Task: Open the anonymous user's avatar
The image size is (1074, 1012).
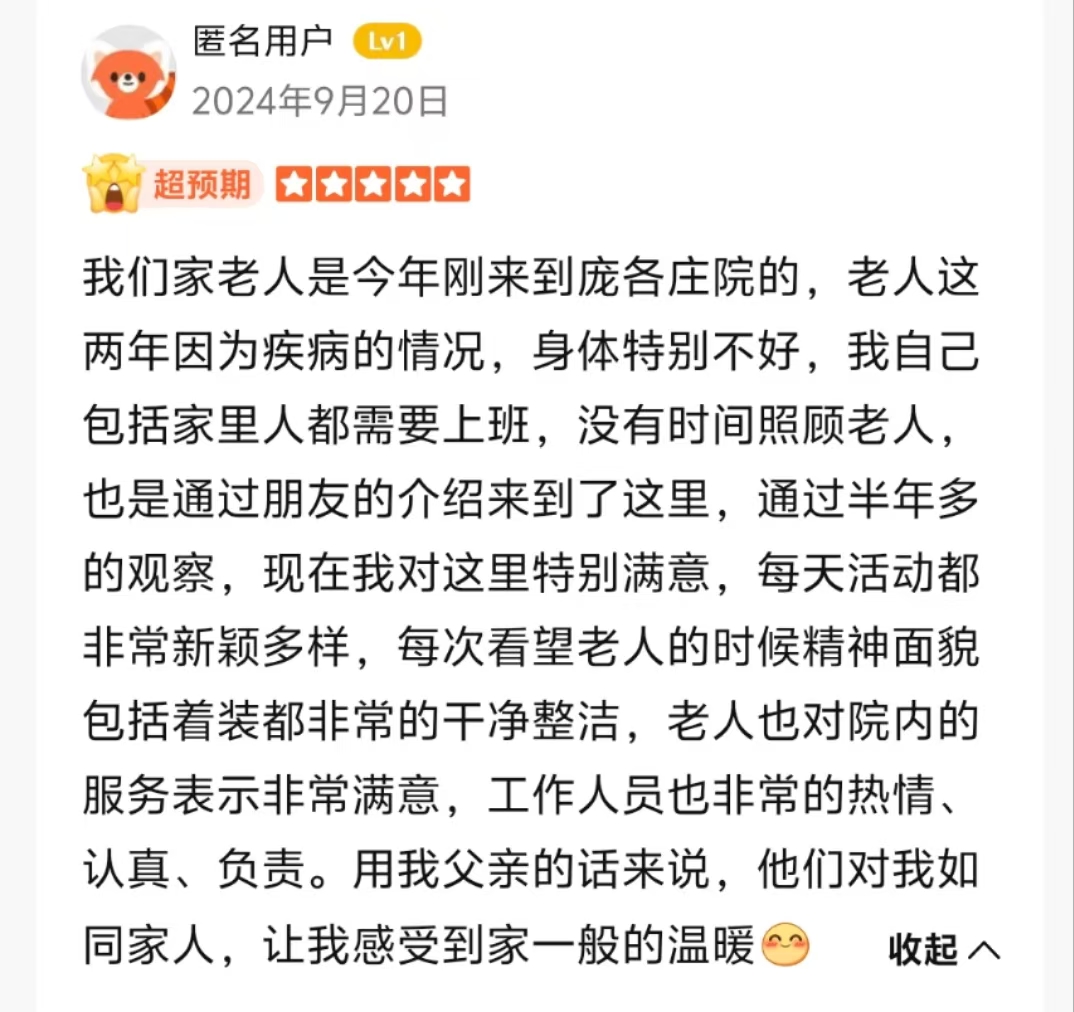Action: point(129,73)
